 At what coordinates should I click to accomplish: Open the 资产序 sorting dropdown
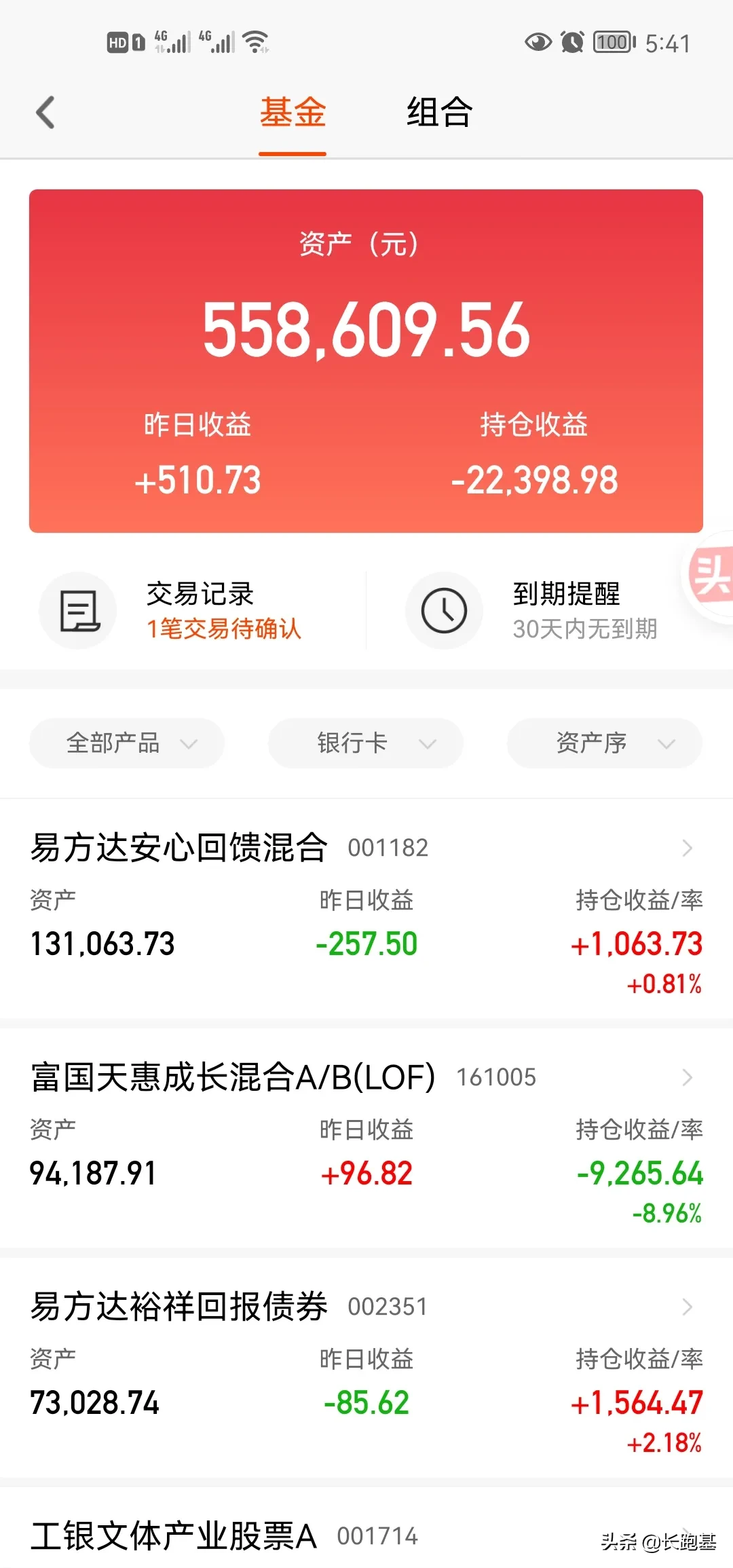coord(605,743)
